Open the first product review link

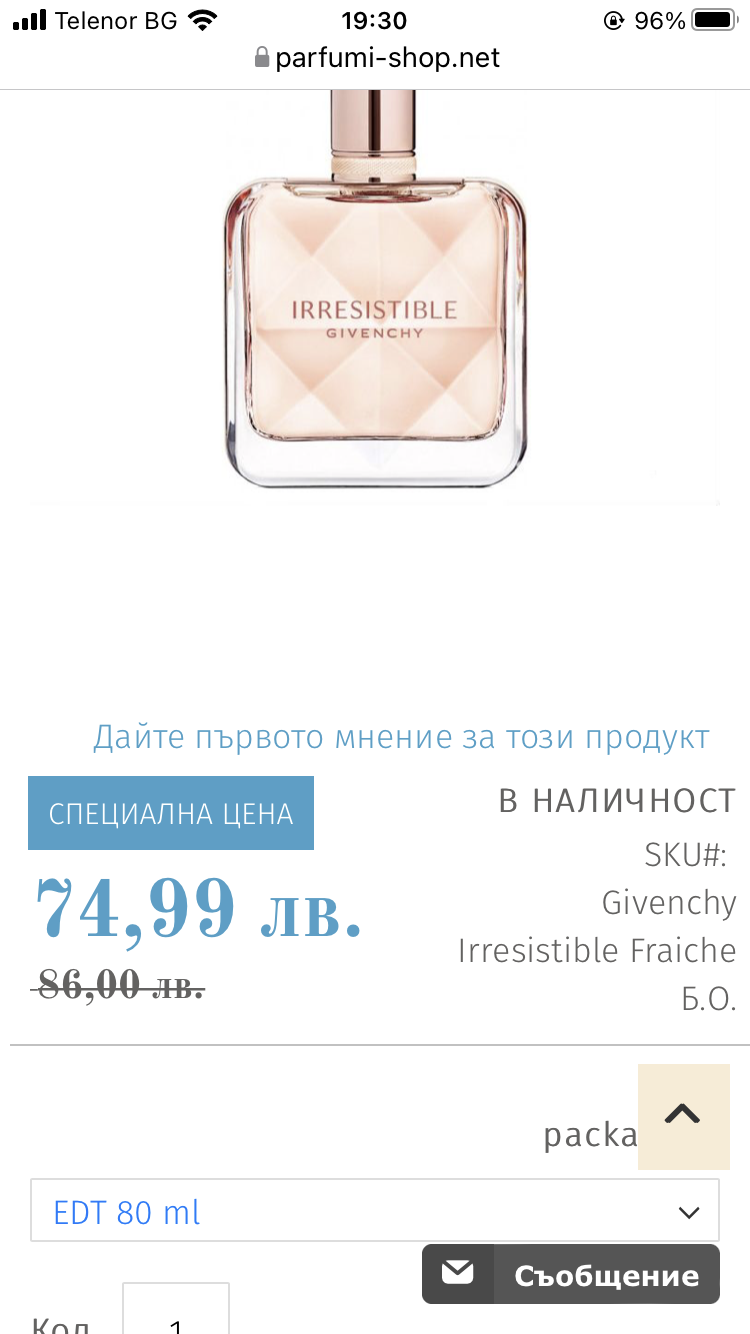point(401,738)
